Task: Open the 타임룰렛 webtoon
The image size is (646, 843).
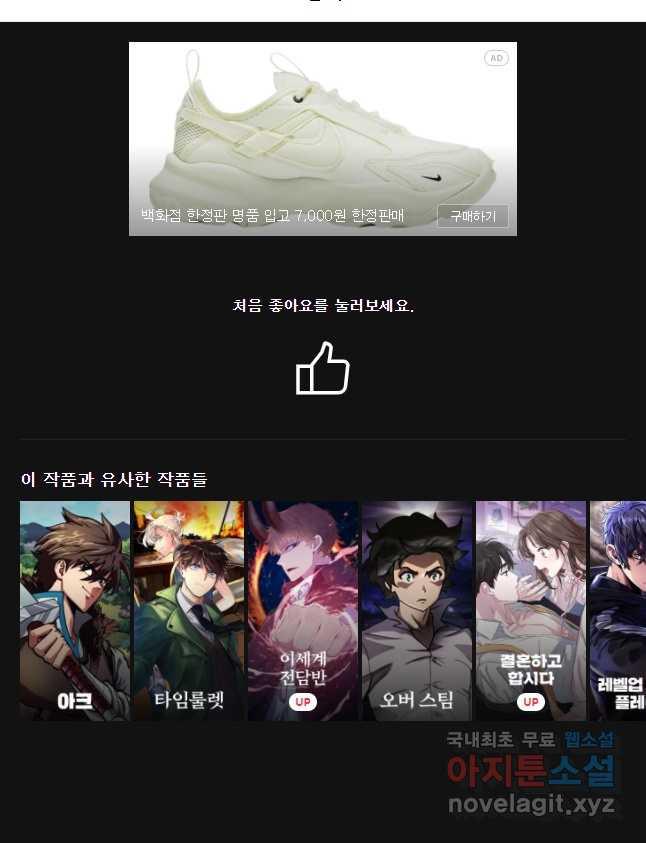Action: click(x=189, y=610)
